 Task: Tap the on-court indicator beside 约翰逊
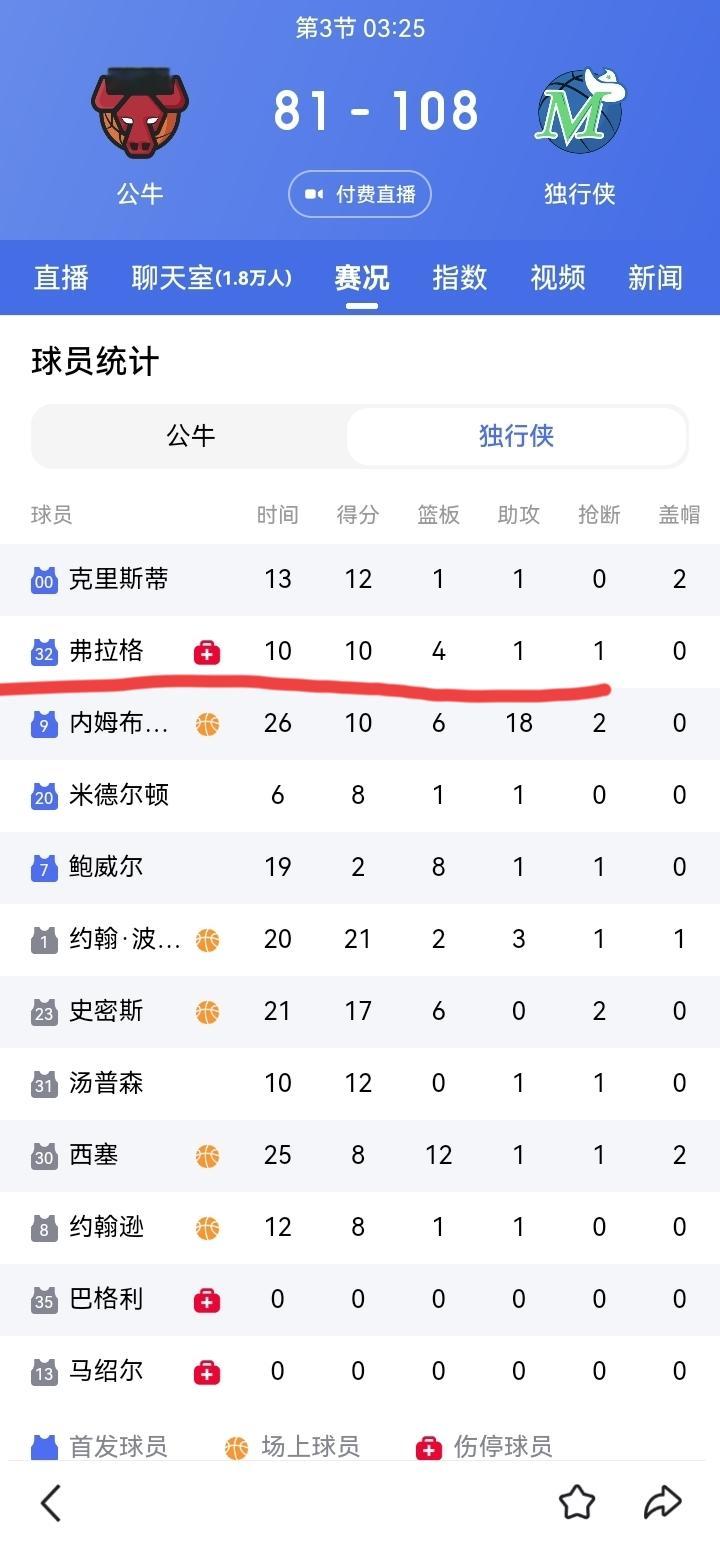coord(207,1227)
